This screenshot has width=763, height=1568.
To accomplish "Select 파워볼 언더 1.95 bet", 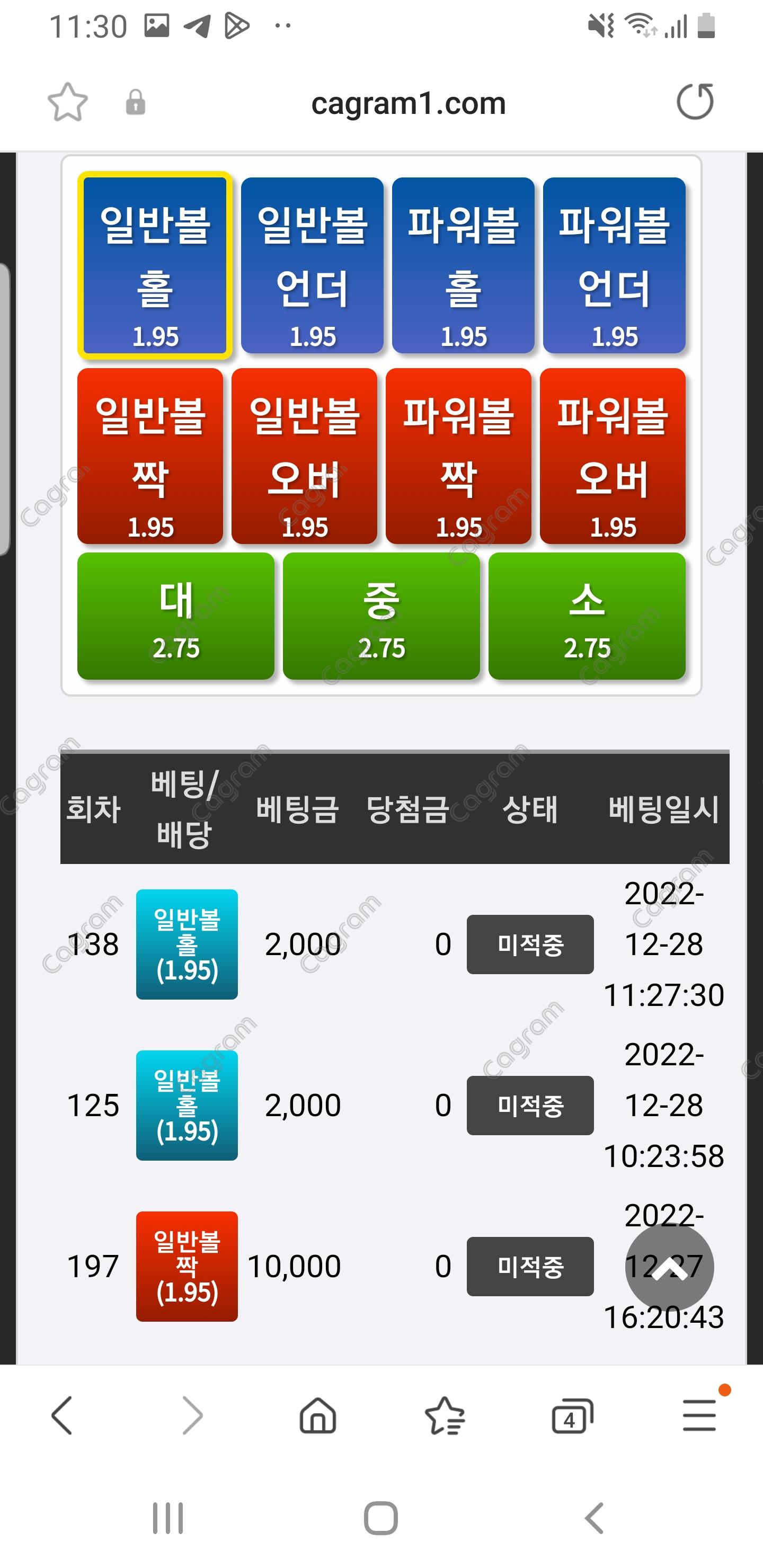I will point(614,265).
